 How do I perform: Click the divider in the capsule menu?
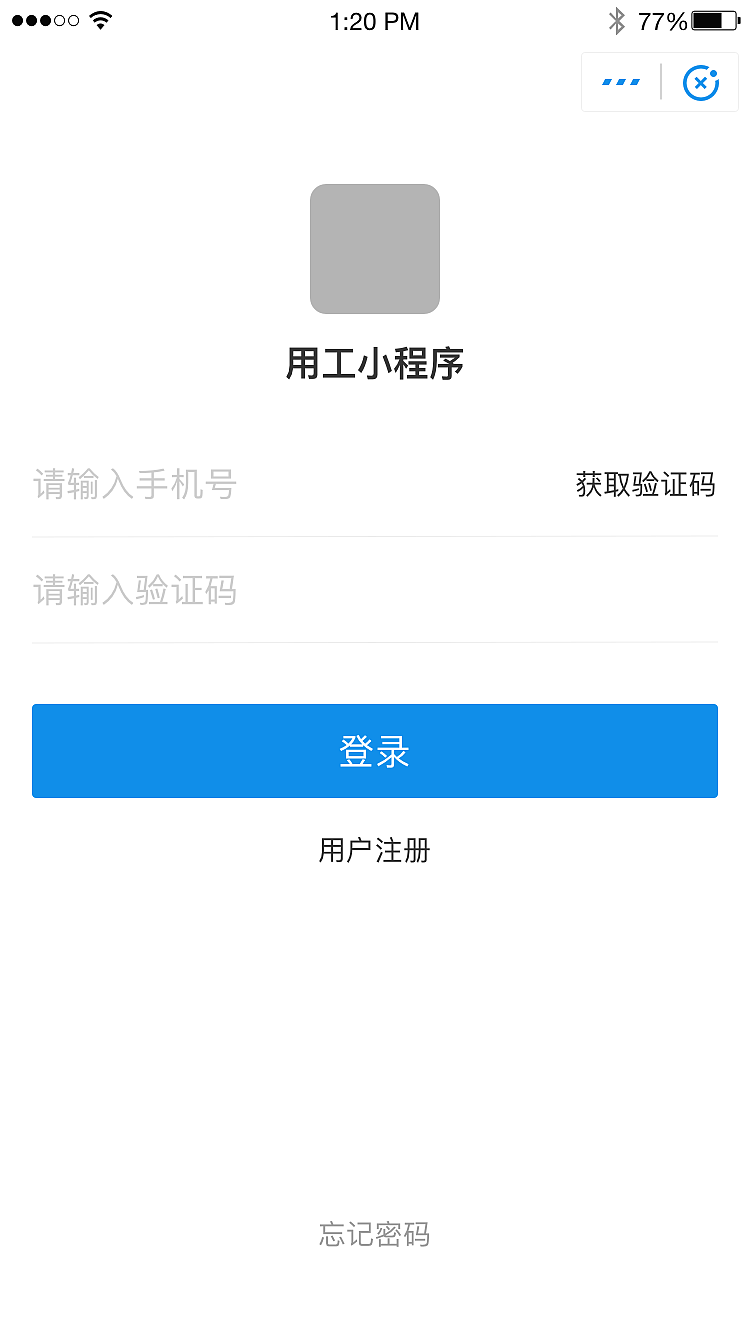pyautogui.click(x=661, y=81)
